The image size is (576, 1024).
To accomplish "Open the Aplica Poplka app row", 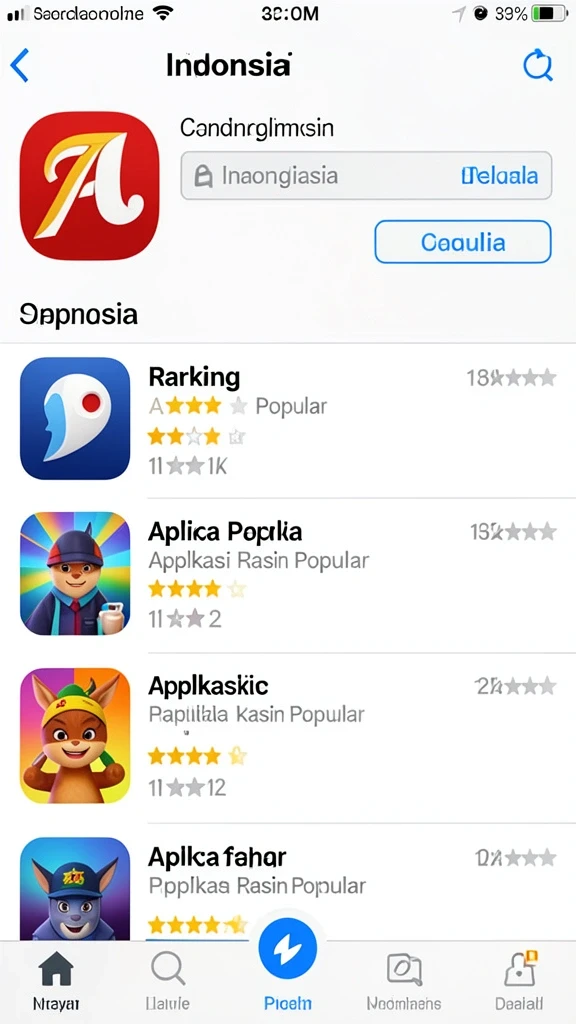I will pos(288,575).
